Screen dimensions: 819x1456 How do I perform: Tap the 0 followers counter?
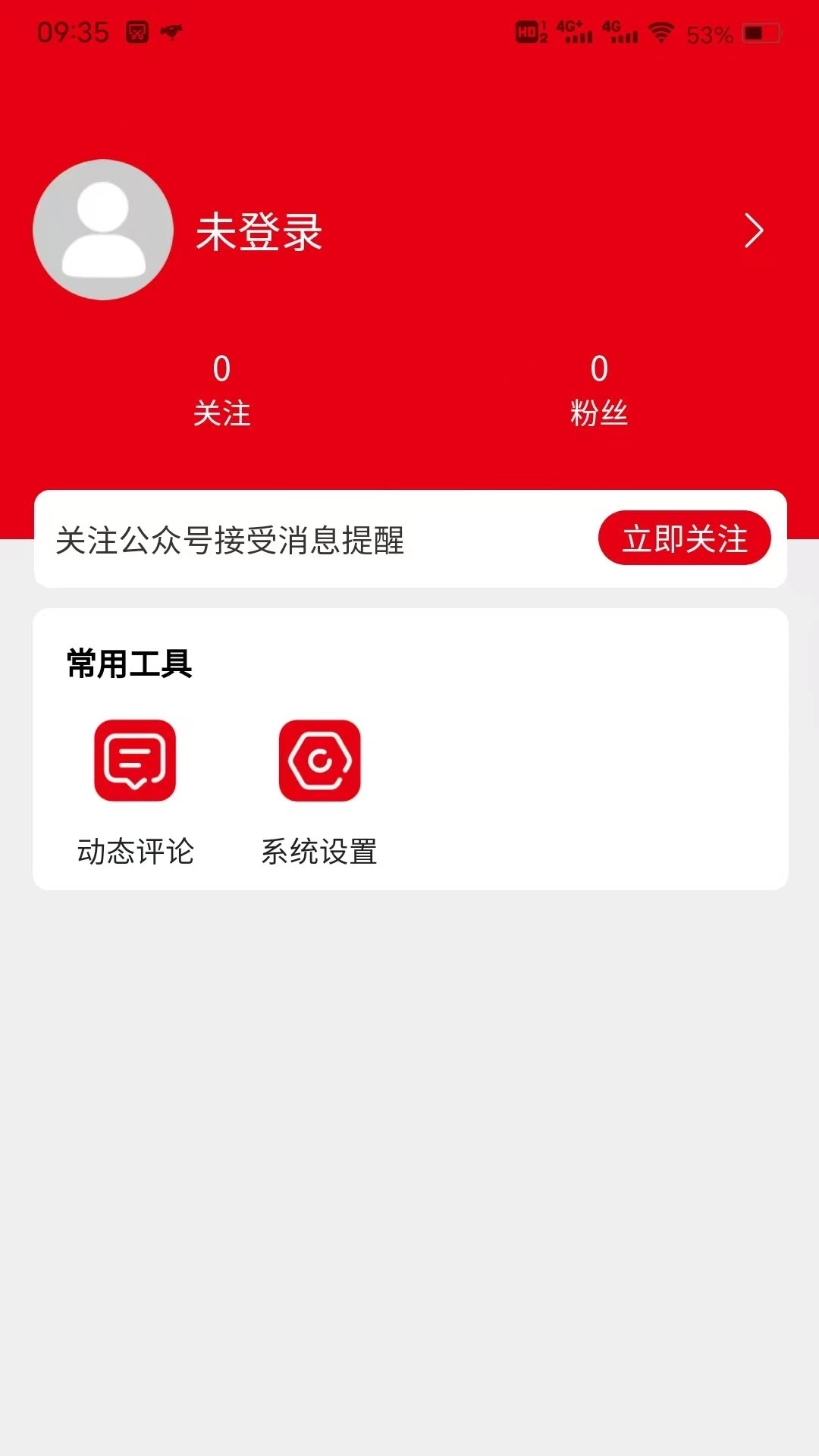click(599, 369)
